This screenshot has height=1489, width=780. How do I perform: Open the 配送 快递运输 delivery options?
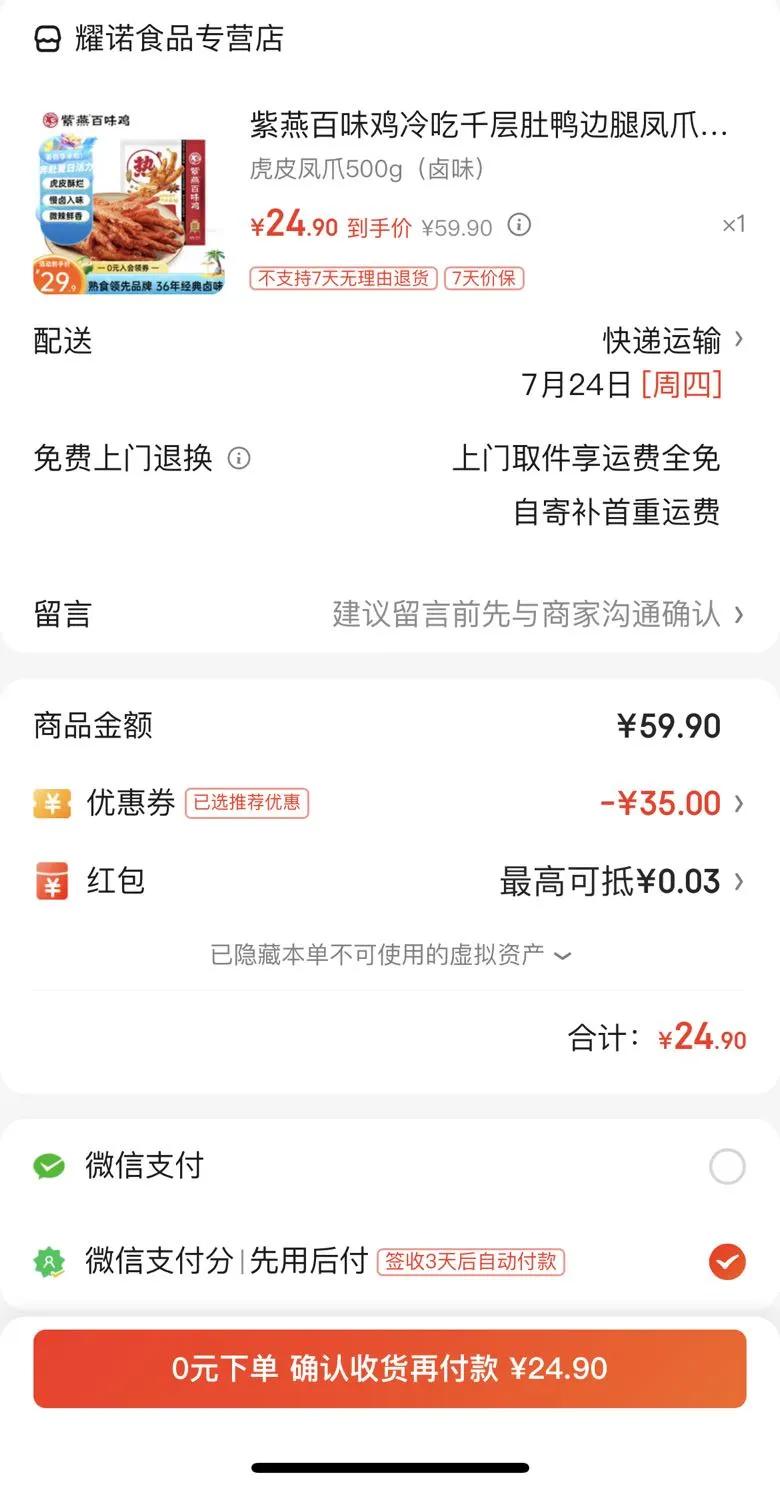pos(390,341)
